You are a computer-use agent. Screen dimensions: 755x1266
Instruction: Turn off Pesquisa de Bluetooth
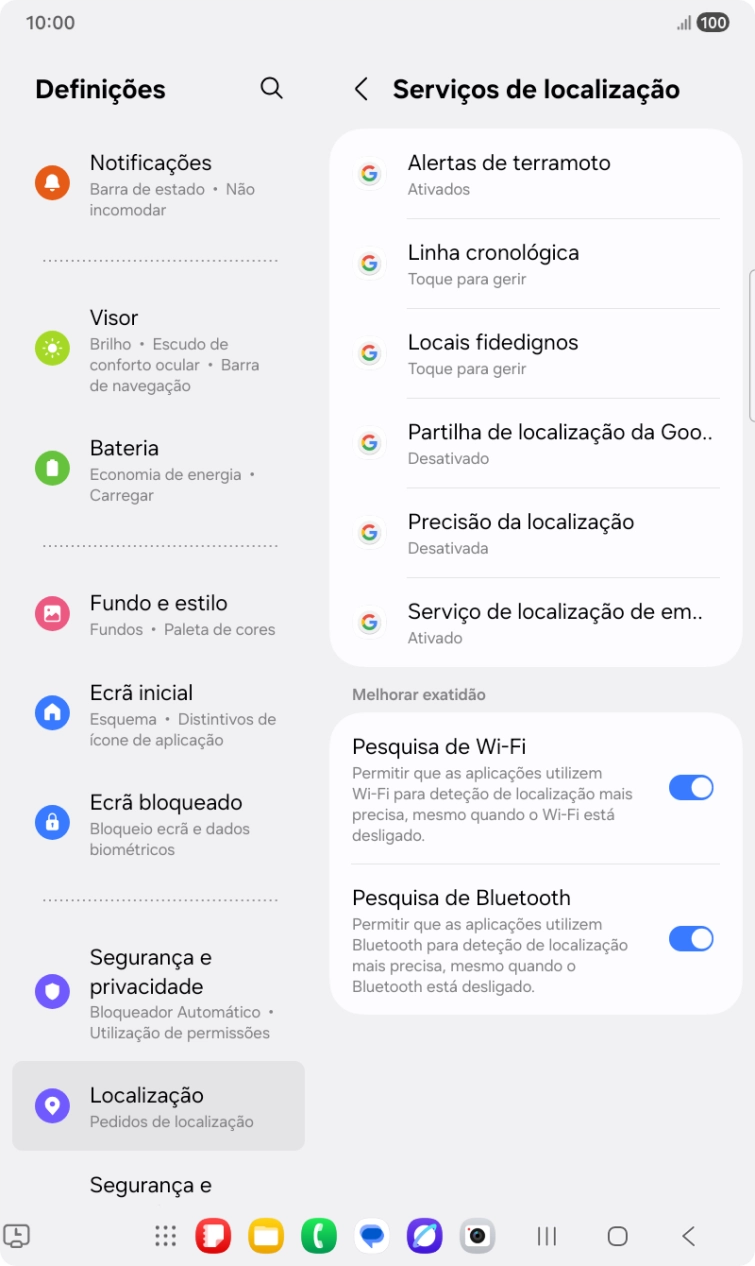point(691,938)
